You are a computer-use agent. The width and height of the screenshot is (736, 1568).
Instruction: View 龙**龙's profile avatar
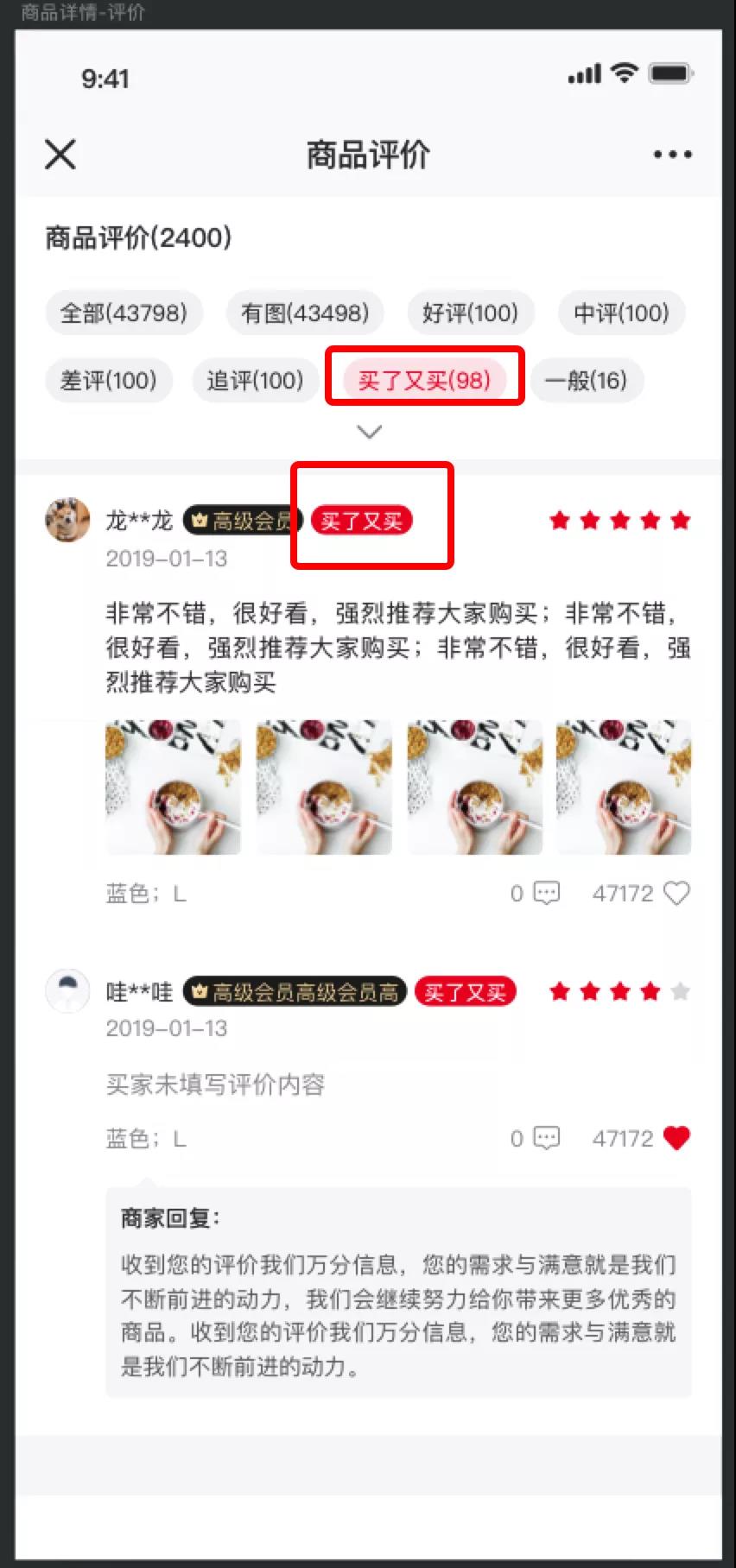[67, 520]
